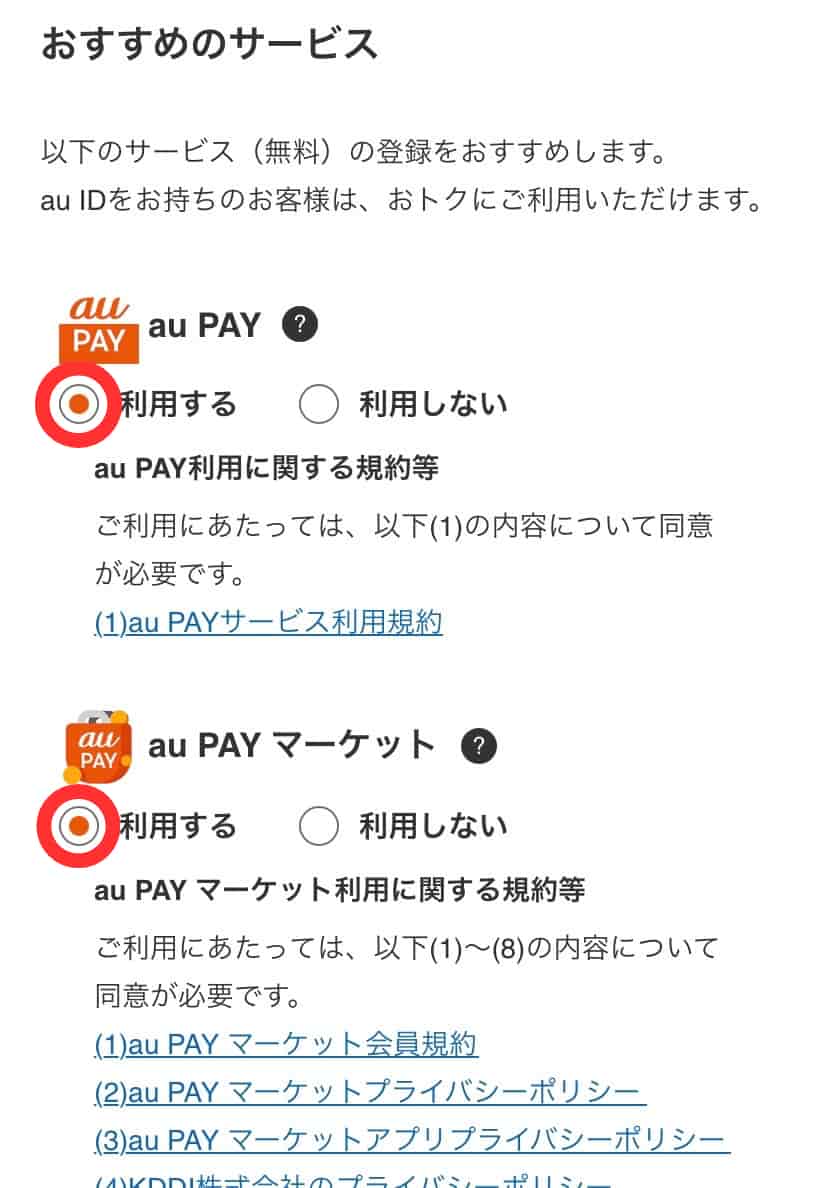Select 利用する for au PAY
Screen dimensions: 828x1188
click(x=81, y=404)
